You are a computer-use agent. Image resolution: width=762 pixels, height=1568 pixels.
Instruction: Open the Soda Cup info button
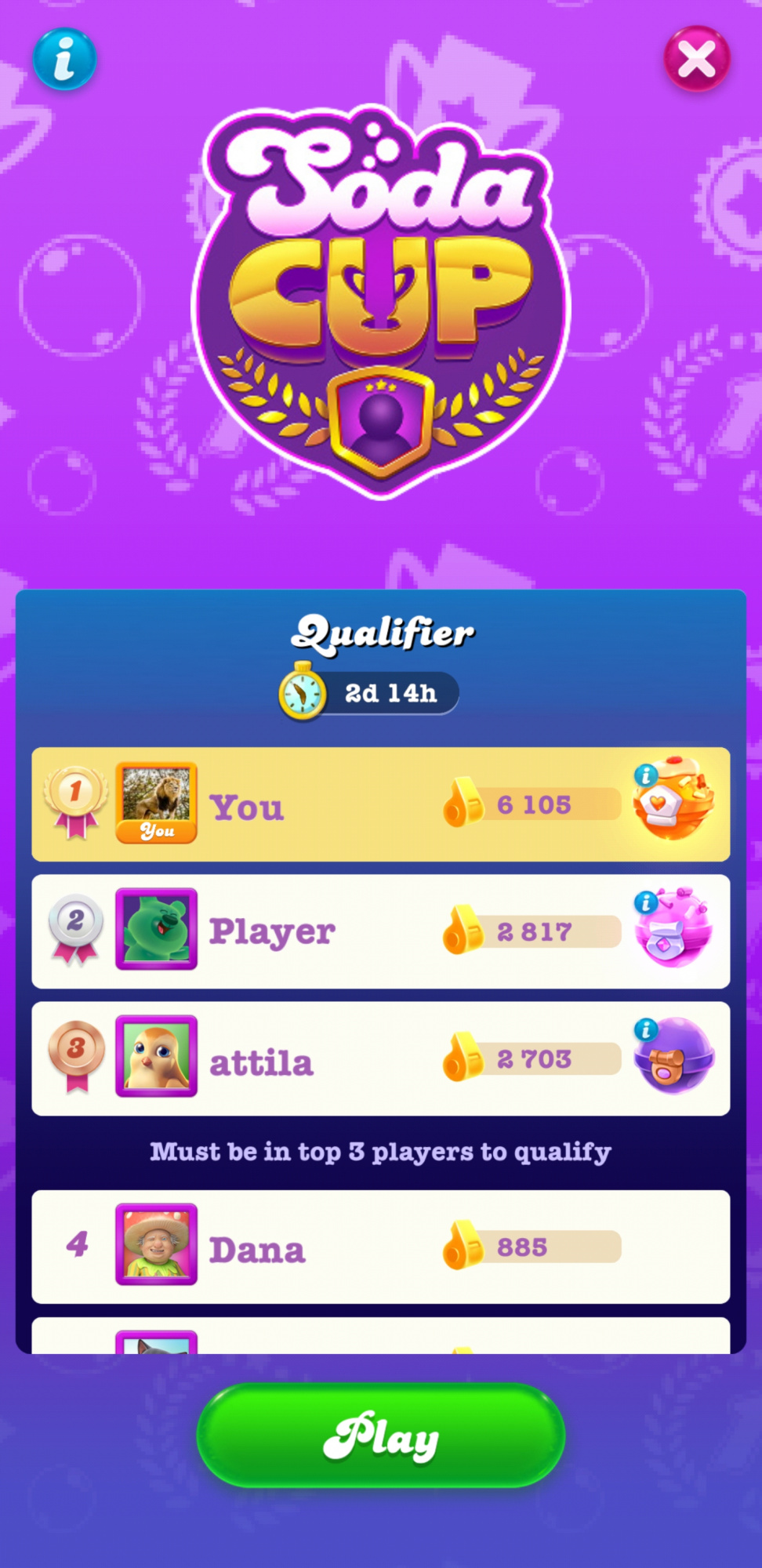click(x=64, y=60)
